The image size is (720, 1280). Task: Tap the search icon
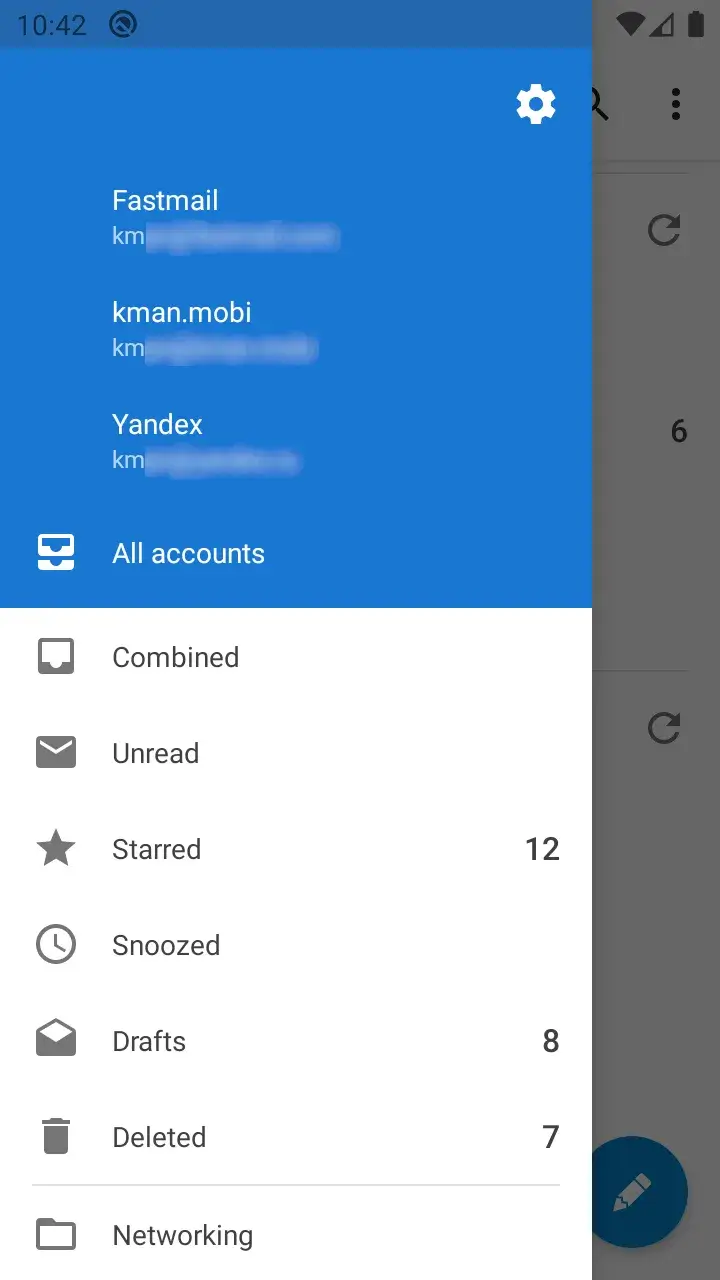(595, 103)
